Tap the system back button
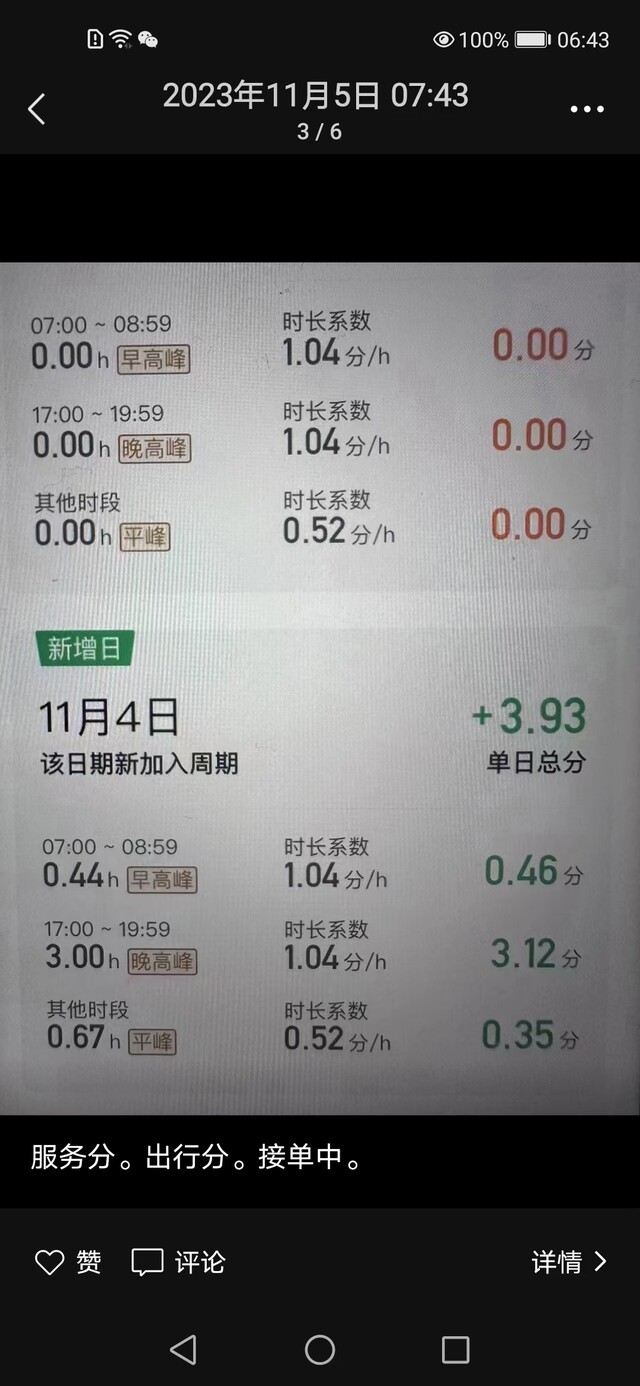 183,1350
